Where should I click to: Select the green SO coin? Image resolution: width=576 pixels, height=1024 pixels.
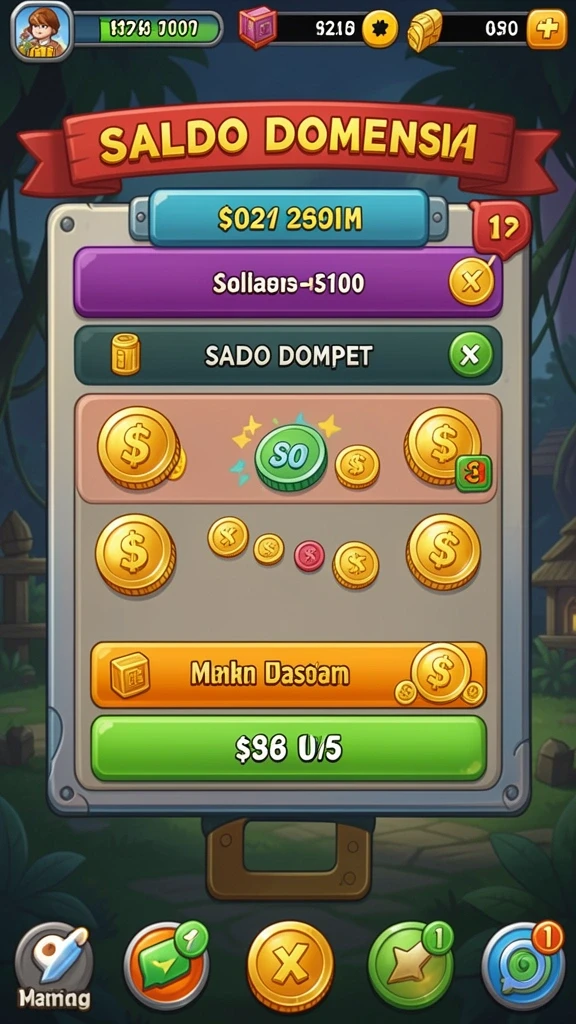291,458
